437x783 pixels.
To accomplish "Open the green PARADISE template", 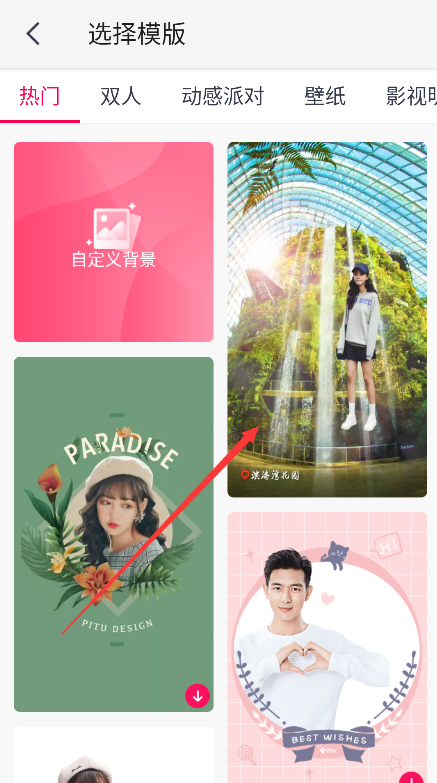I will click(114, 534).
